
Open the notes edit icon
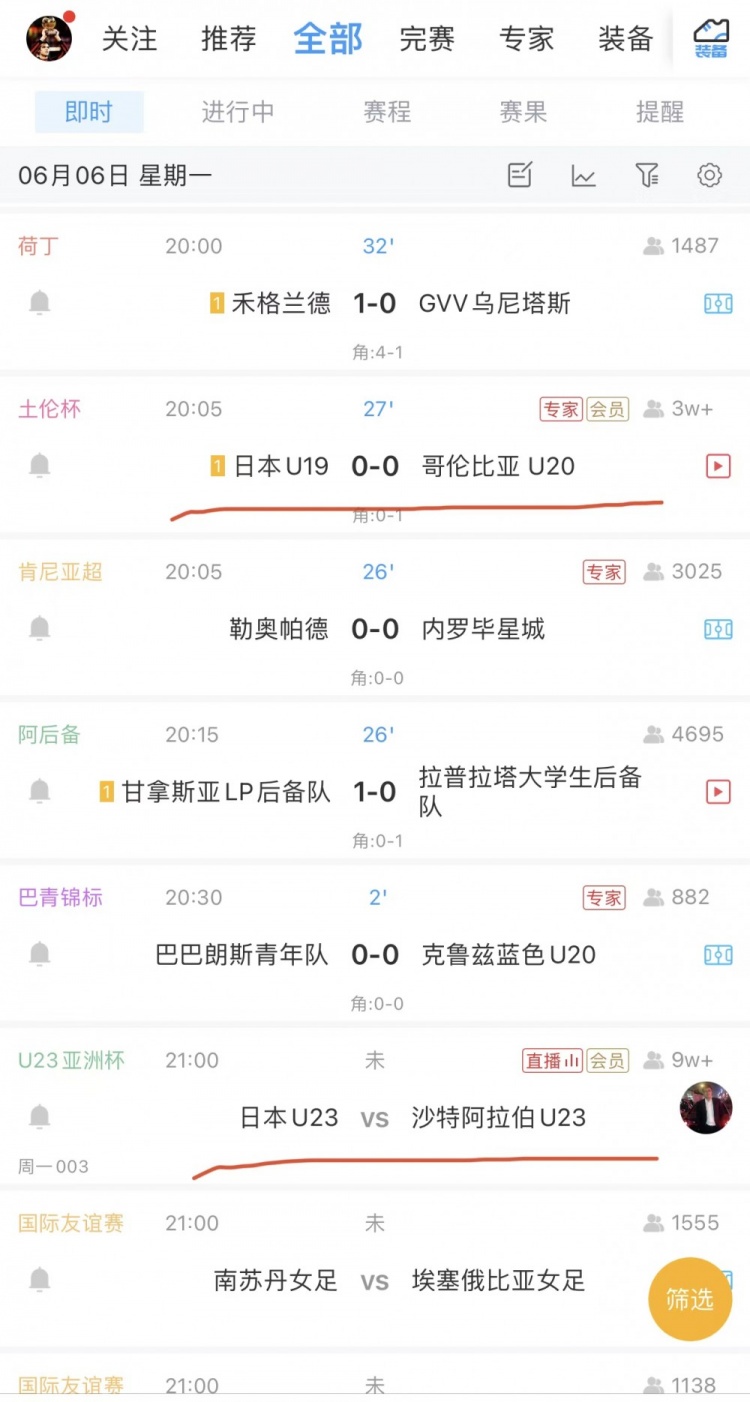(520, 176)
